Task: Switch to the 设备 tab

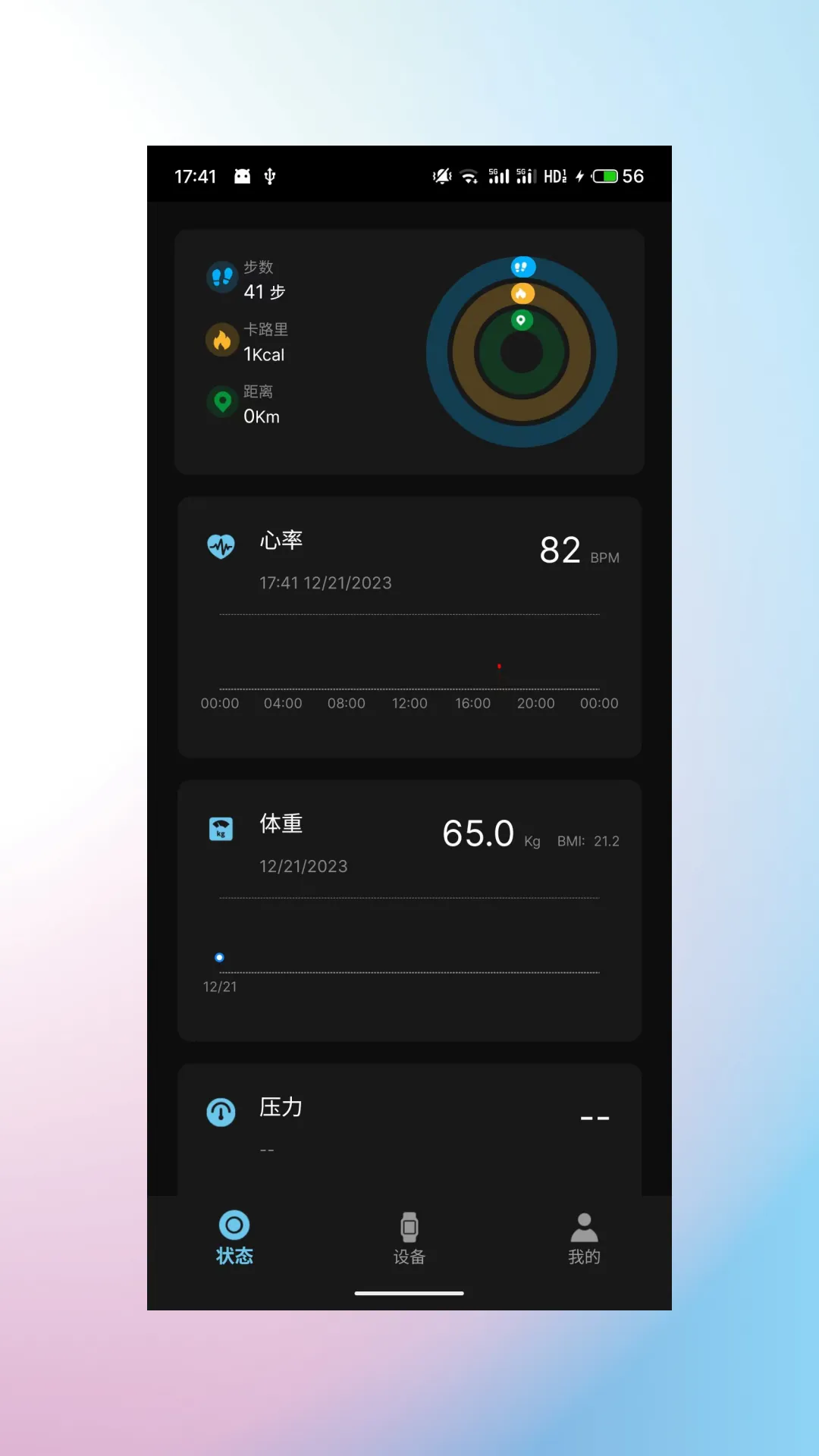Action: [x=409, y=1238]
